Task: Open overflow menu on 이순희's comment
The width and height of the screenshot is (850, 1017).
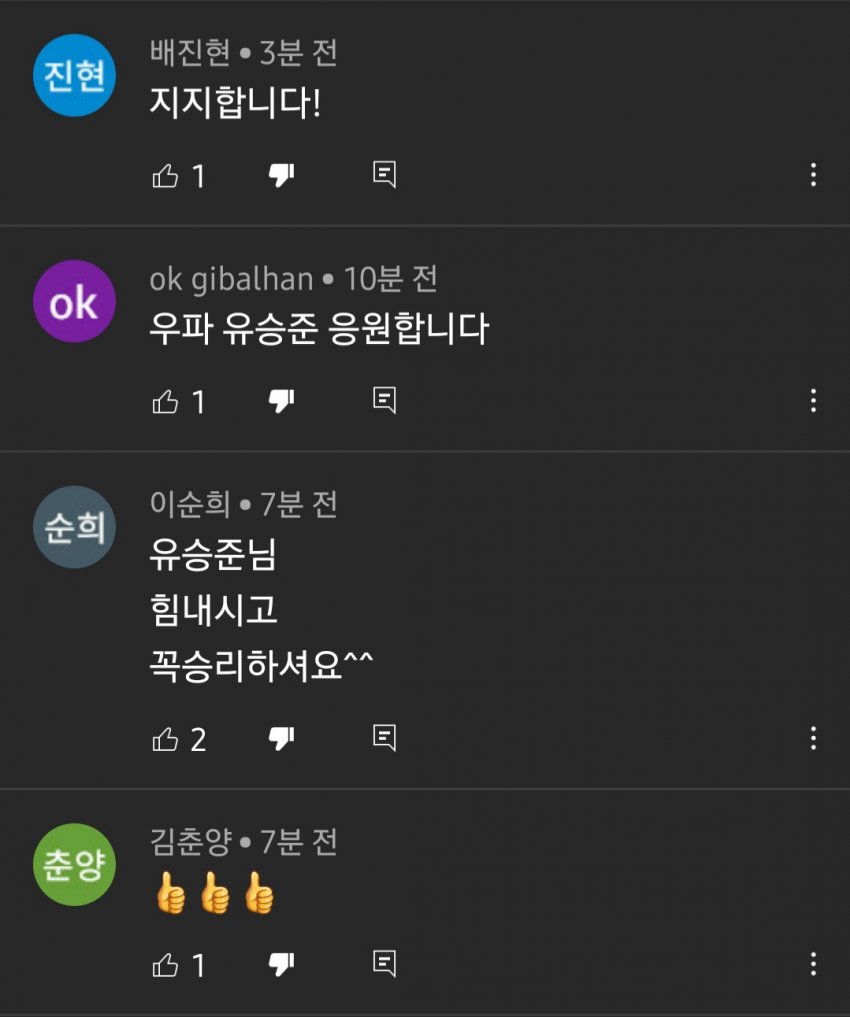Action: point(813,739)
